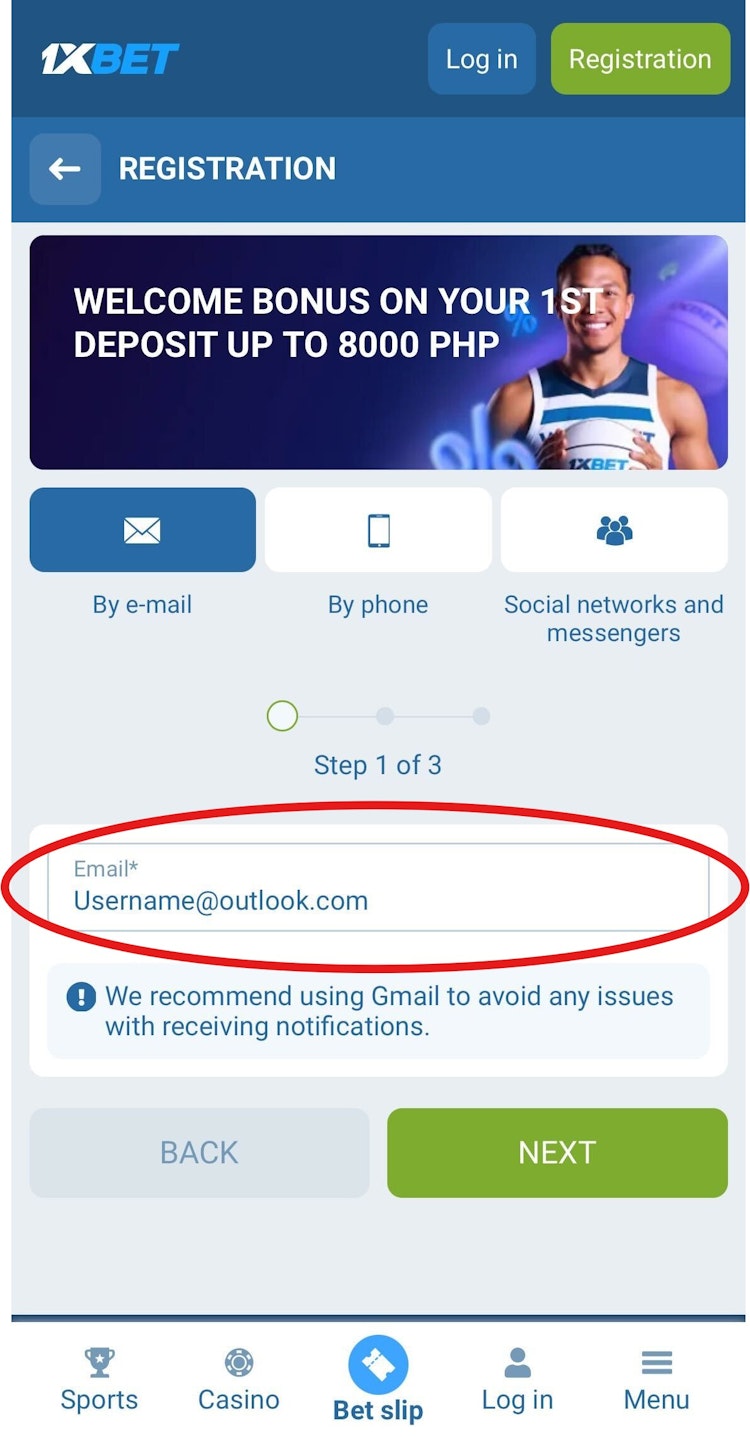Image resolution: width=750 pixels, height=1437 pixels.
Task: Switch to the Casino tab
Action: pos(238,1380)
